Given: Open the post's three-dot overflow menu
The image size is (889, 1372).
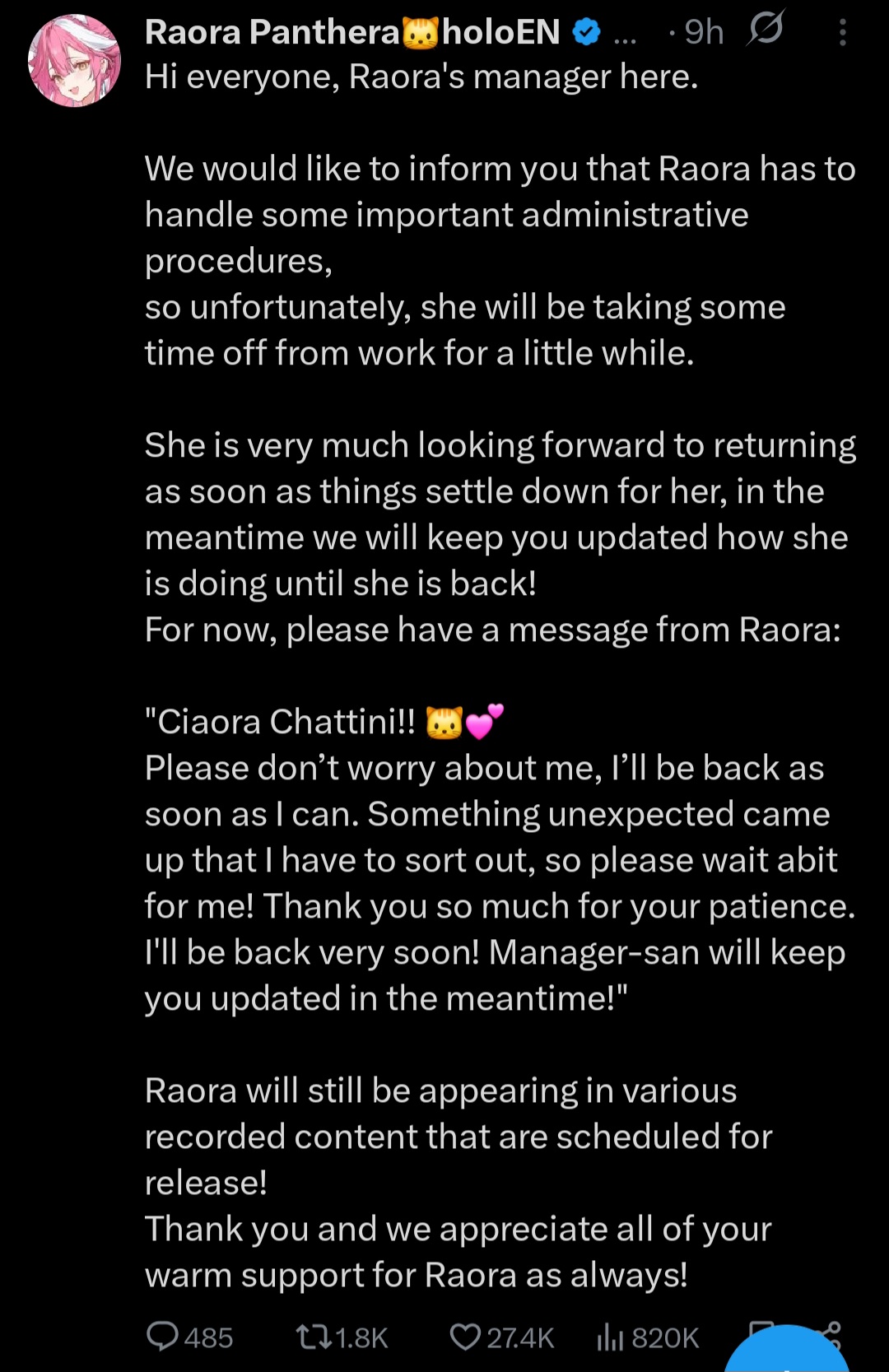Looking at the screenshot, I should pos(842,33).
